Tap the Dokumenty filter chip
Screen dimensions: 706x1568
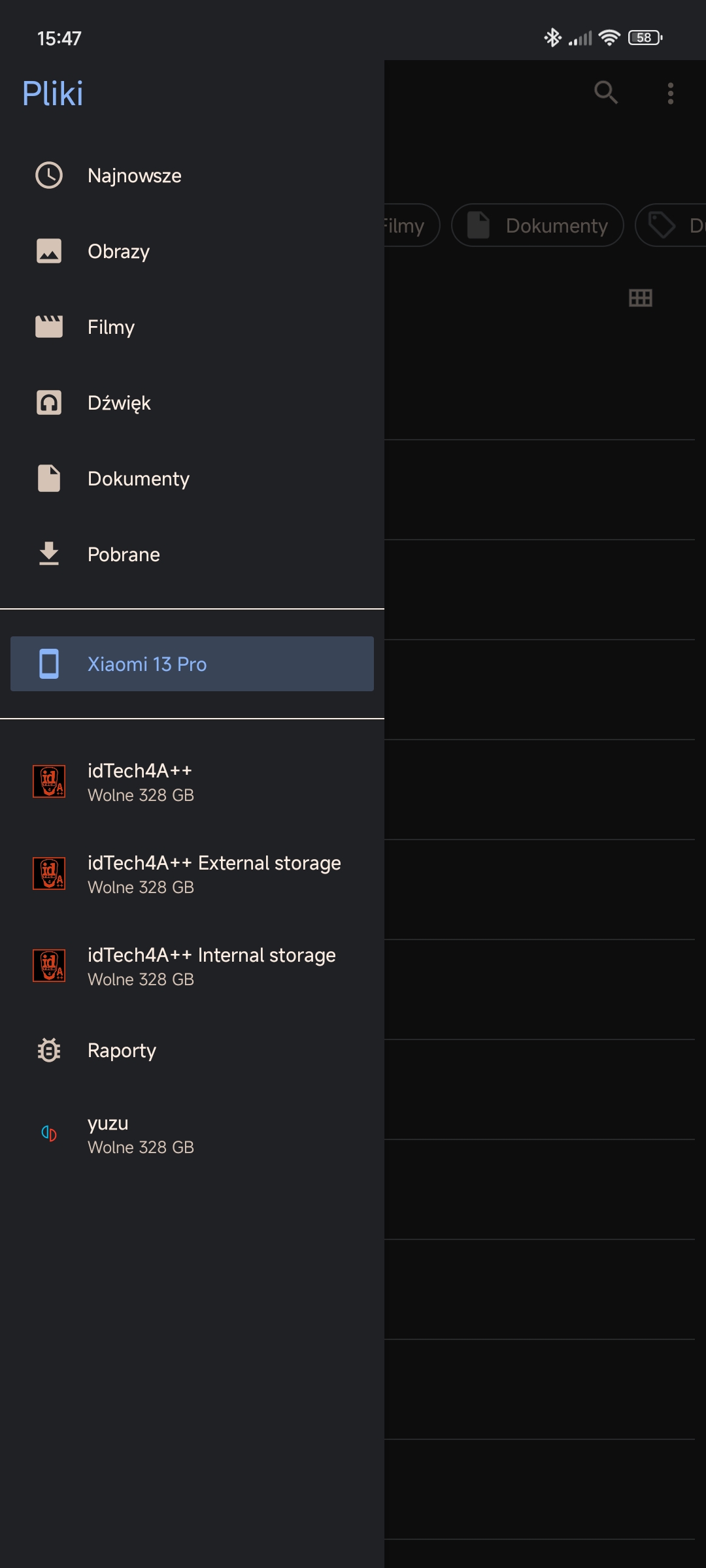[x=537, y=225]
